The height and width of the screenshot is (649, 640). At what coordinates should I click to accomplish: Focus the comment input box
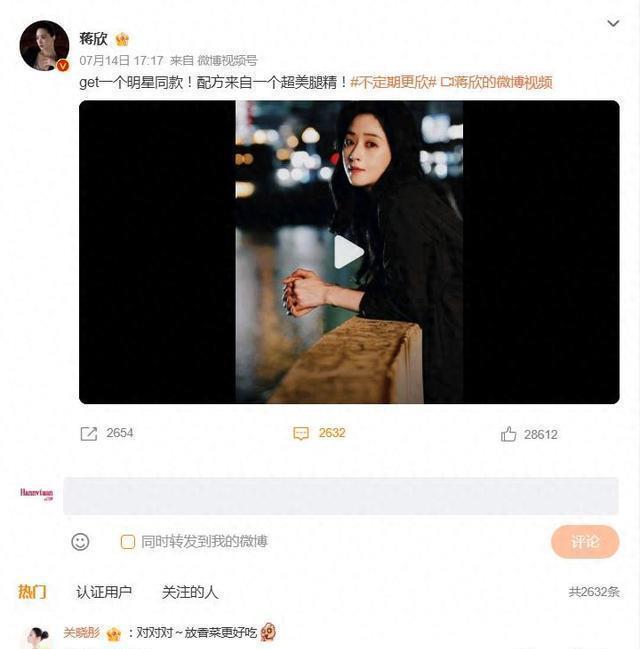tap(340, 495)
